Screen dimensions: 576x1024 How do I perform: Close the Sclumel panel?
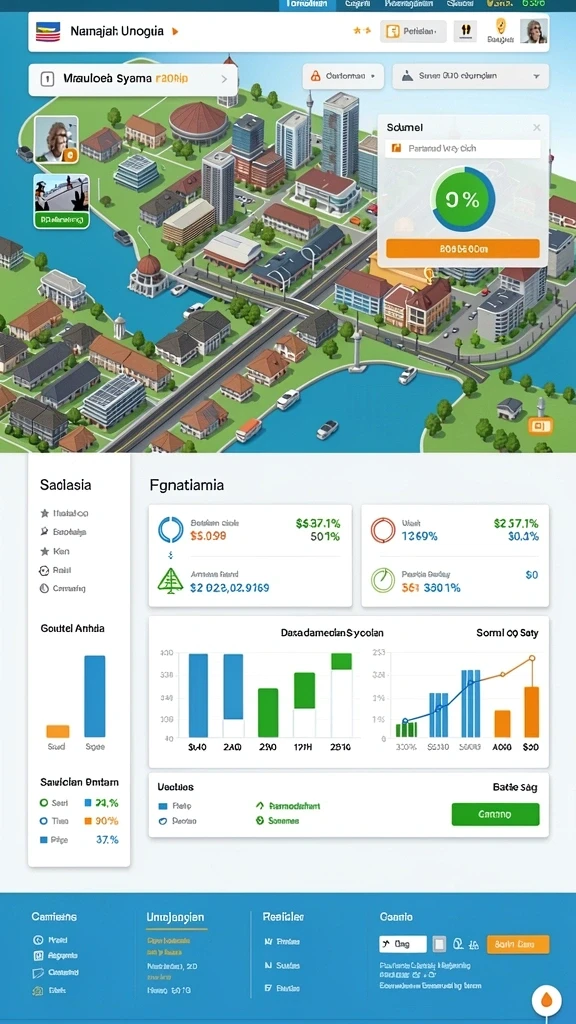(x=536, y=128)
